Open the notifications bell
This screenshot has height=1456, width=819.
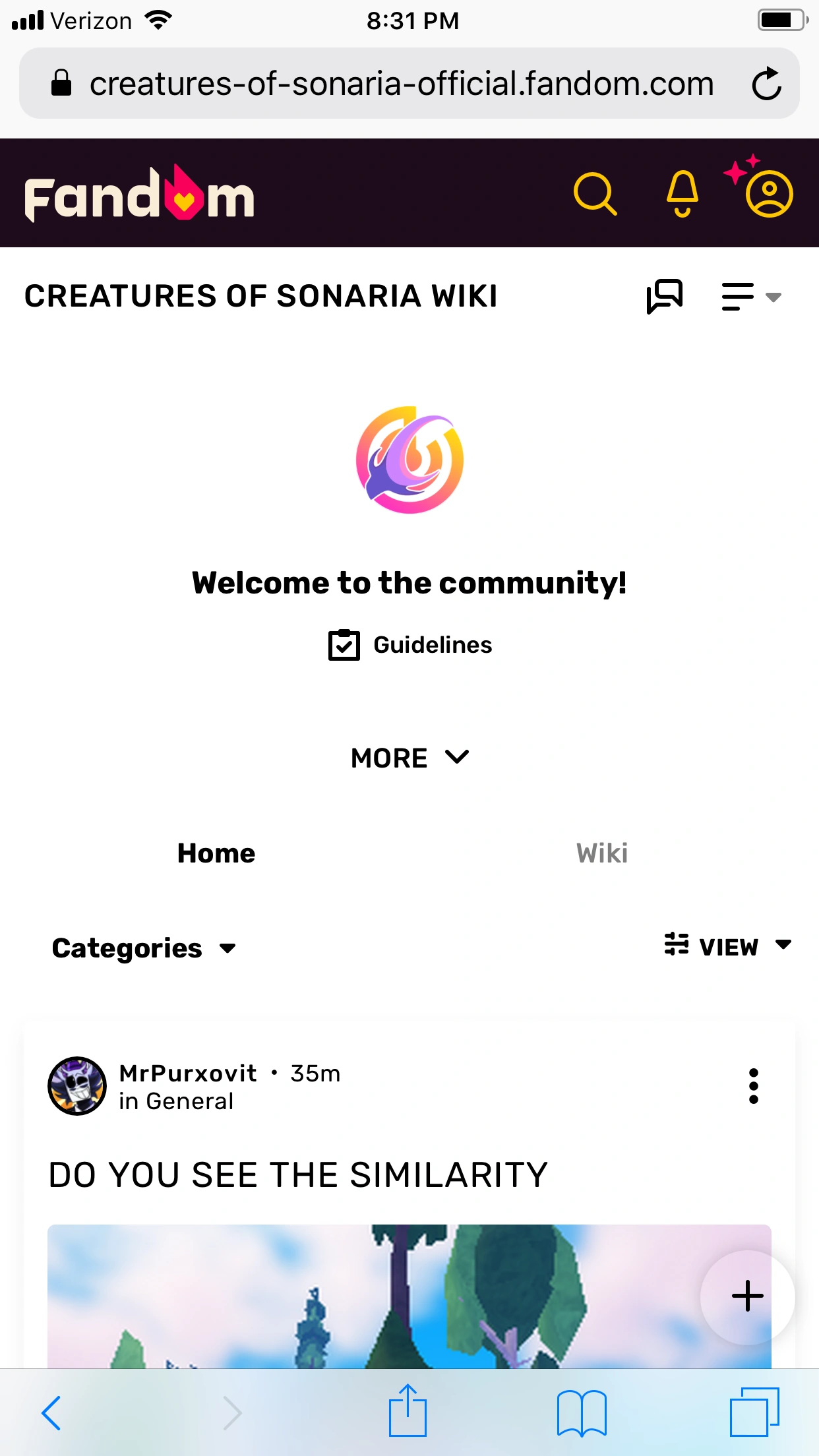pos(682,194)
